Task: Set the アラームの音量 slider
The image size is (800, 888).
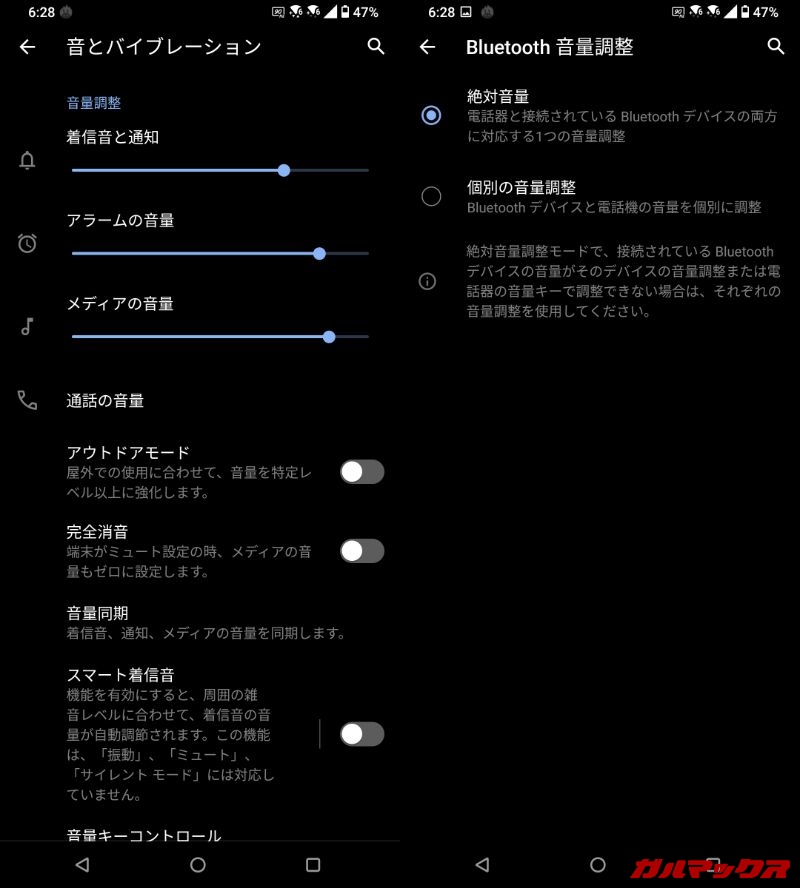Action: 319,254
